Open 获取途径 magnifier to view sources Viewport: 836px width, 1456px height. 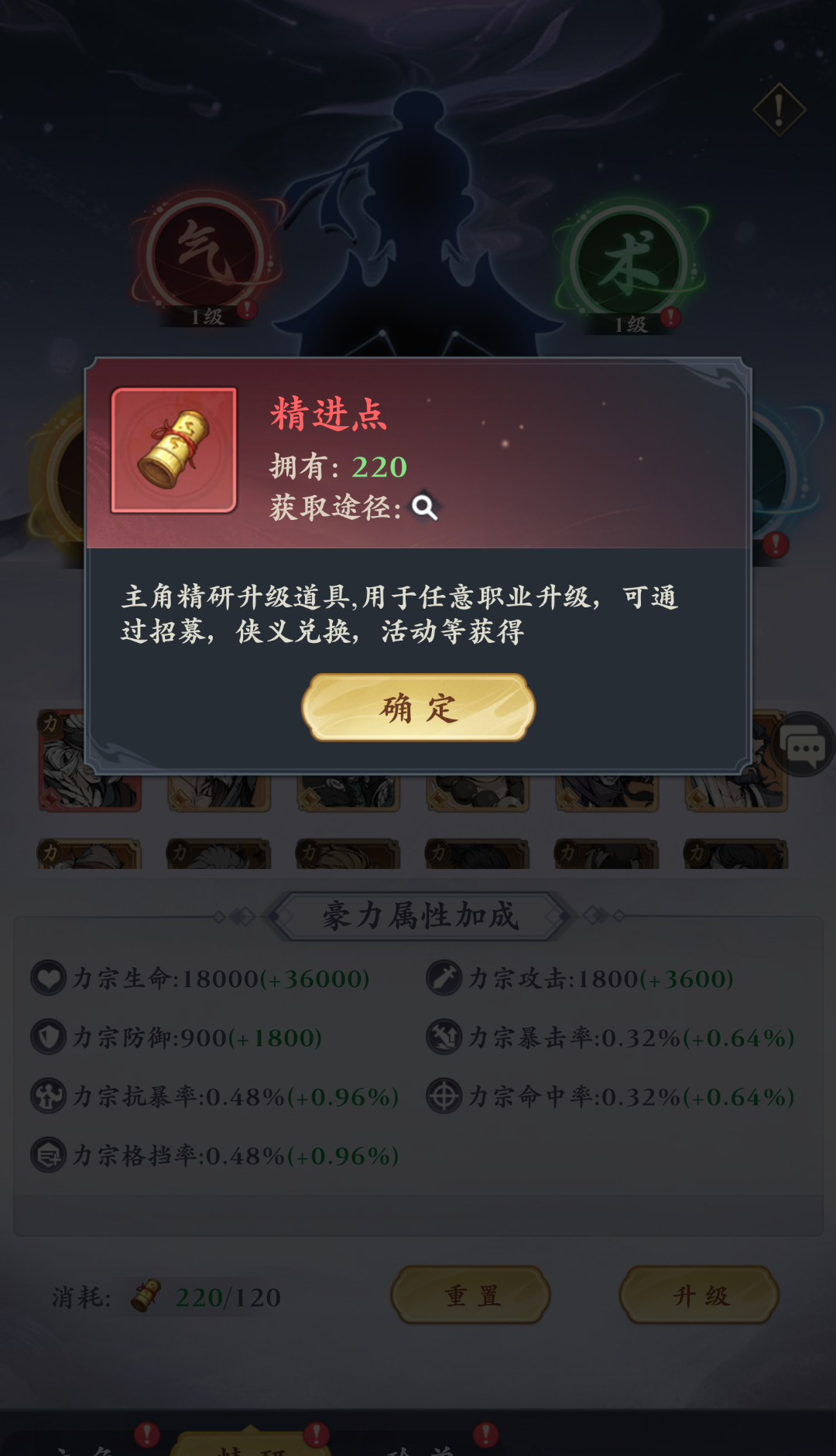[x=424, y=508]
